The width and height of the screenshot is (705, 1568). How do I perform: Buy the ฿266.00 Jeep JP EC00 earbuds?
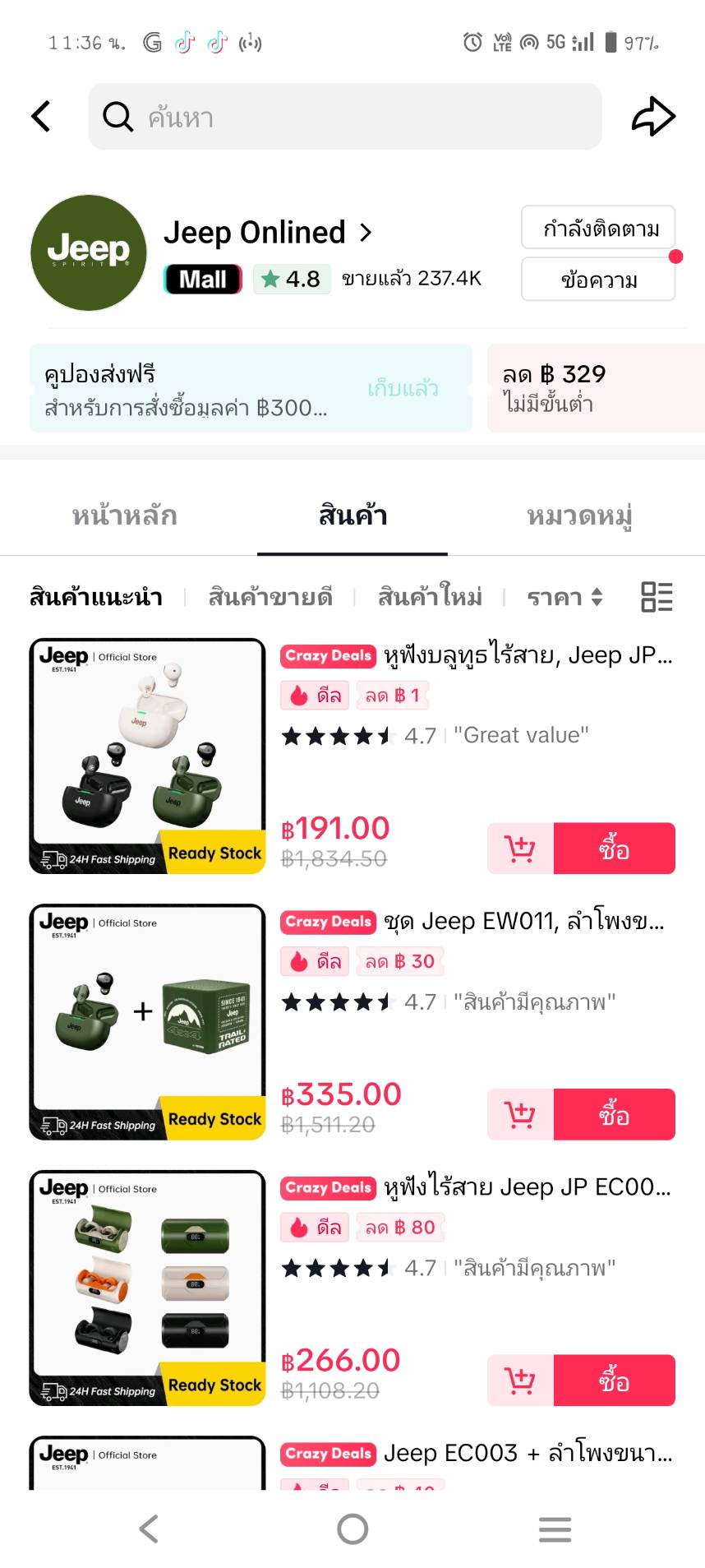[x=614, y=1381]
